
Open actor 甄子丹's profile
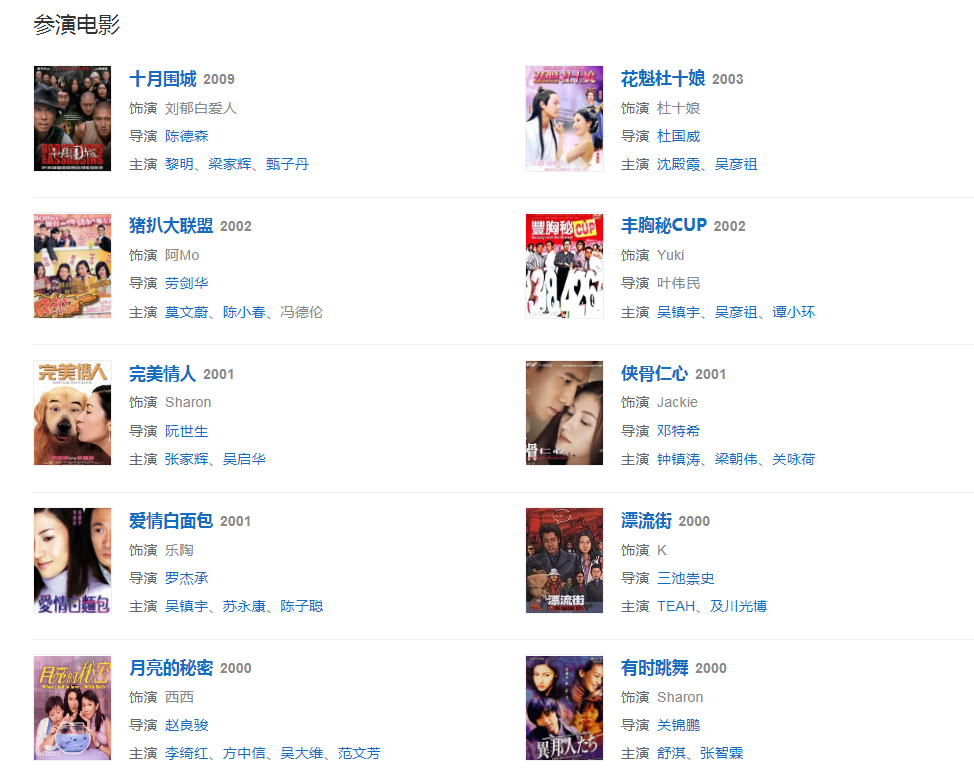click(x=287, y=164)
